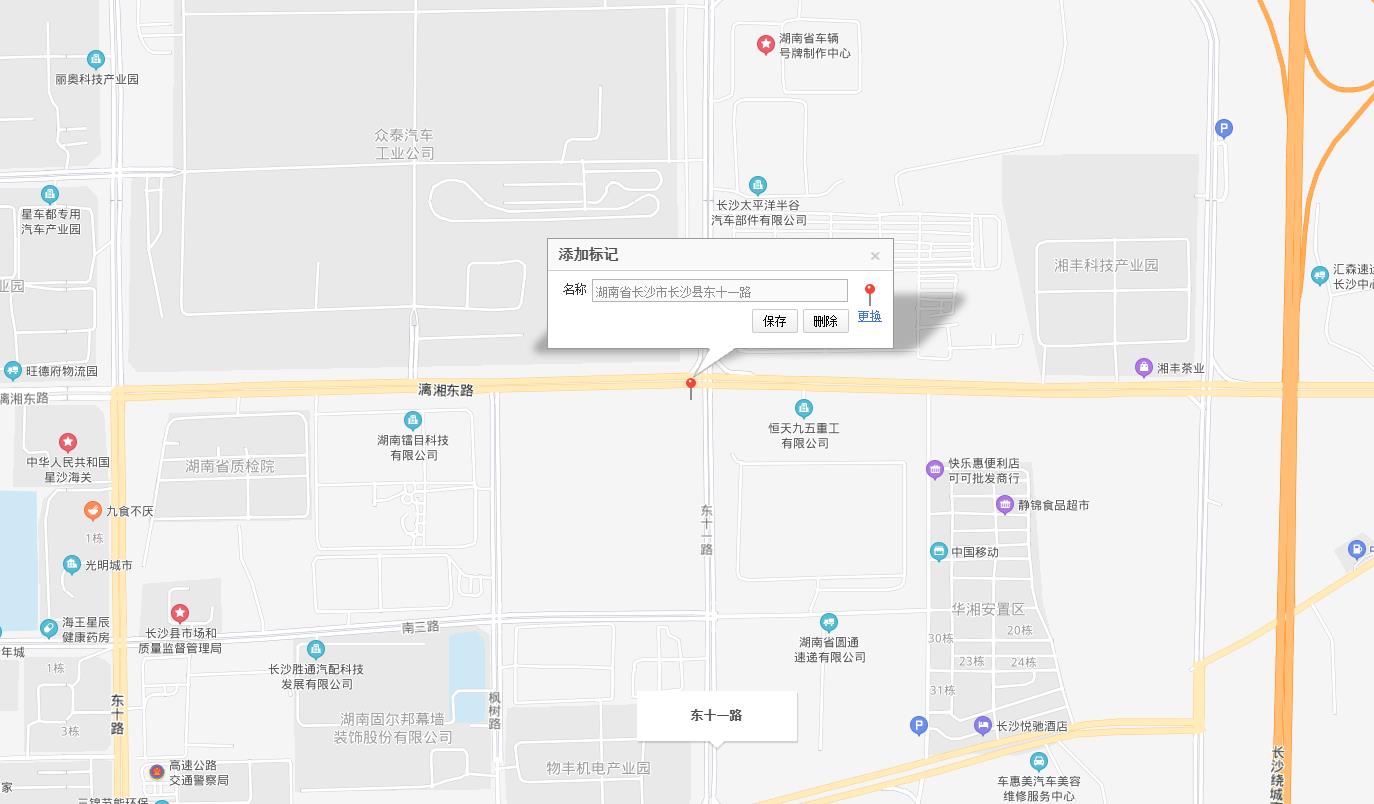1374x804 pixels.
Task: Open the 湖南省车辆号牌制作中心 place marker
Action: pyautogui.click(x=765, y=44)
